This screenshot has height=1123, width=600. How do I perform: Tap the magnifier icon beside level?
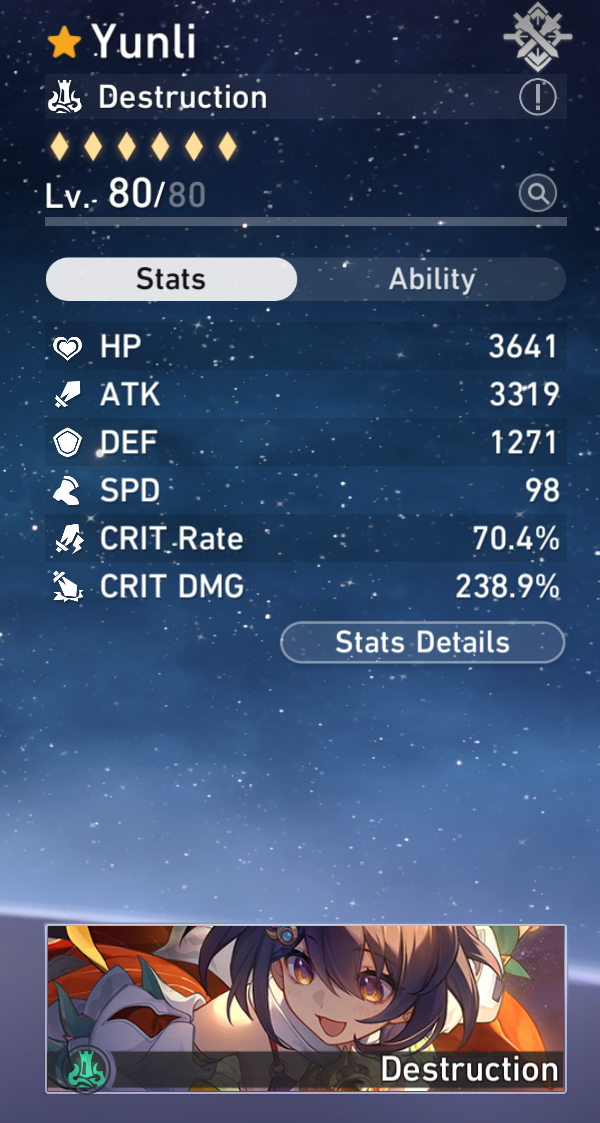tap(537, 193)
